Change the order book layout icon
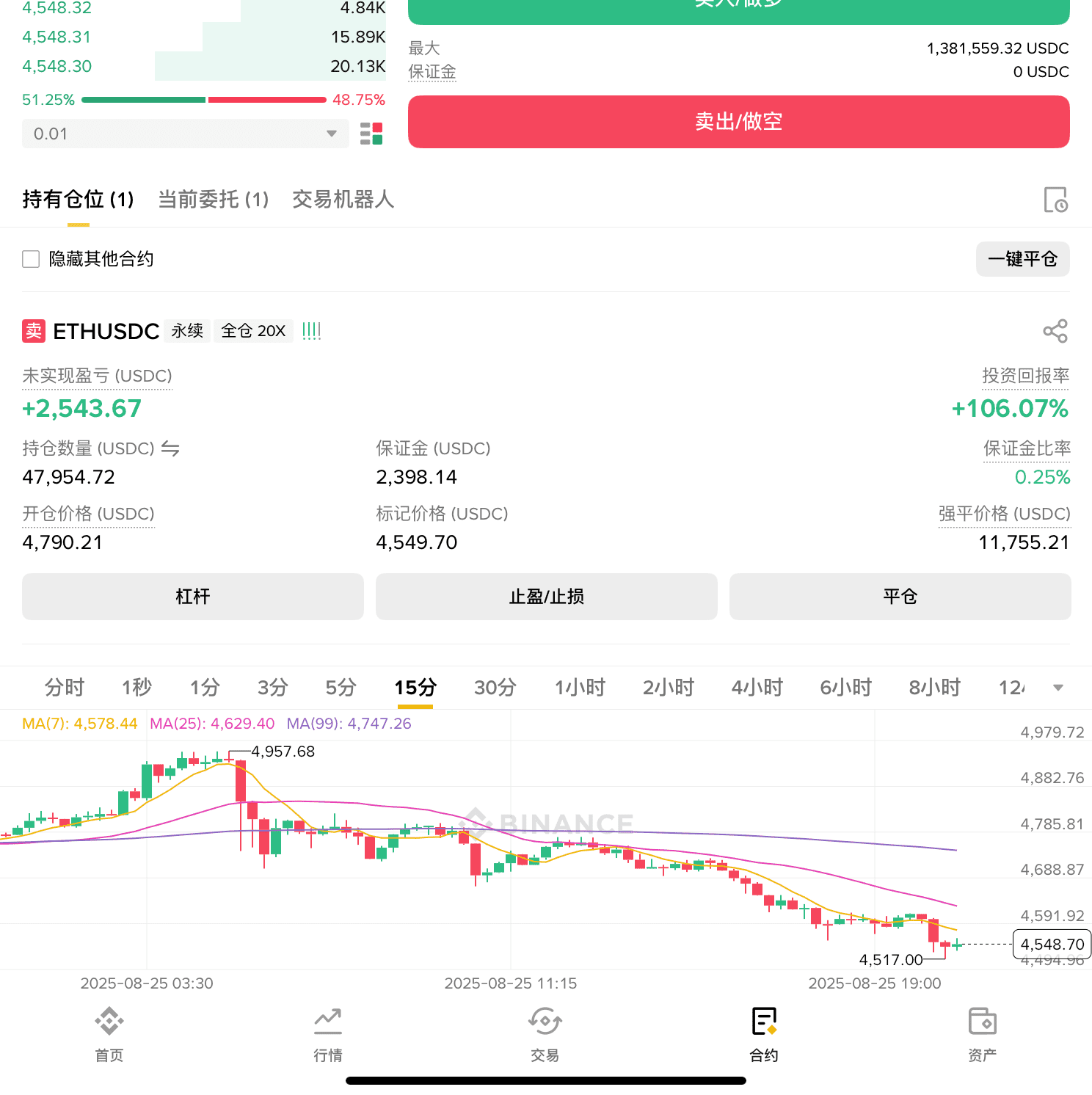1092x1095 pixels. pos(371,134)
